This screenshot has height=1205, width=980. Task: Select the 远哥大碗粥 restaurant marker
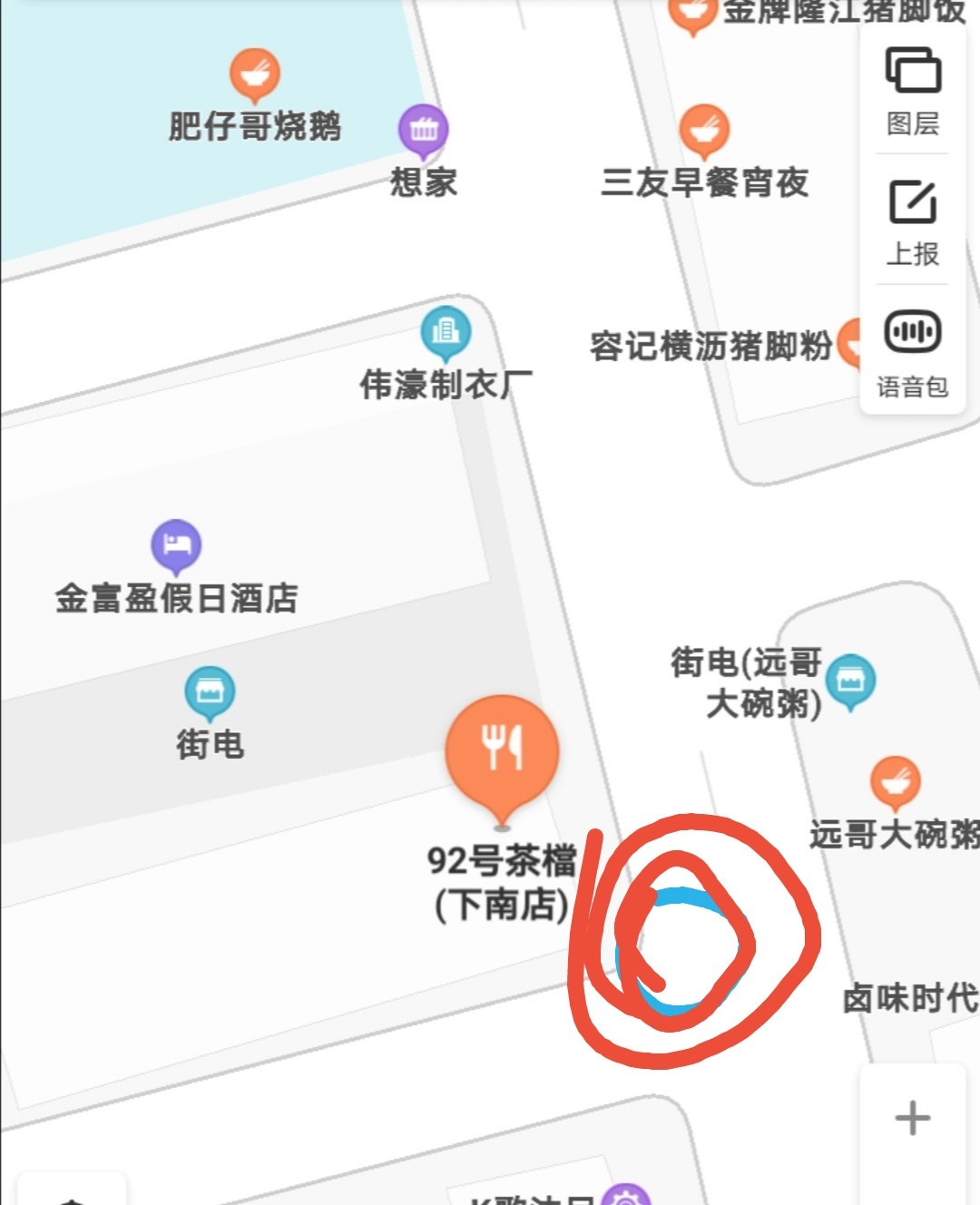[x=895, y=782]
